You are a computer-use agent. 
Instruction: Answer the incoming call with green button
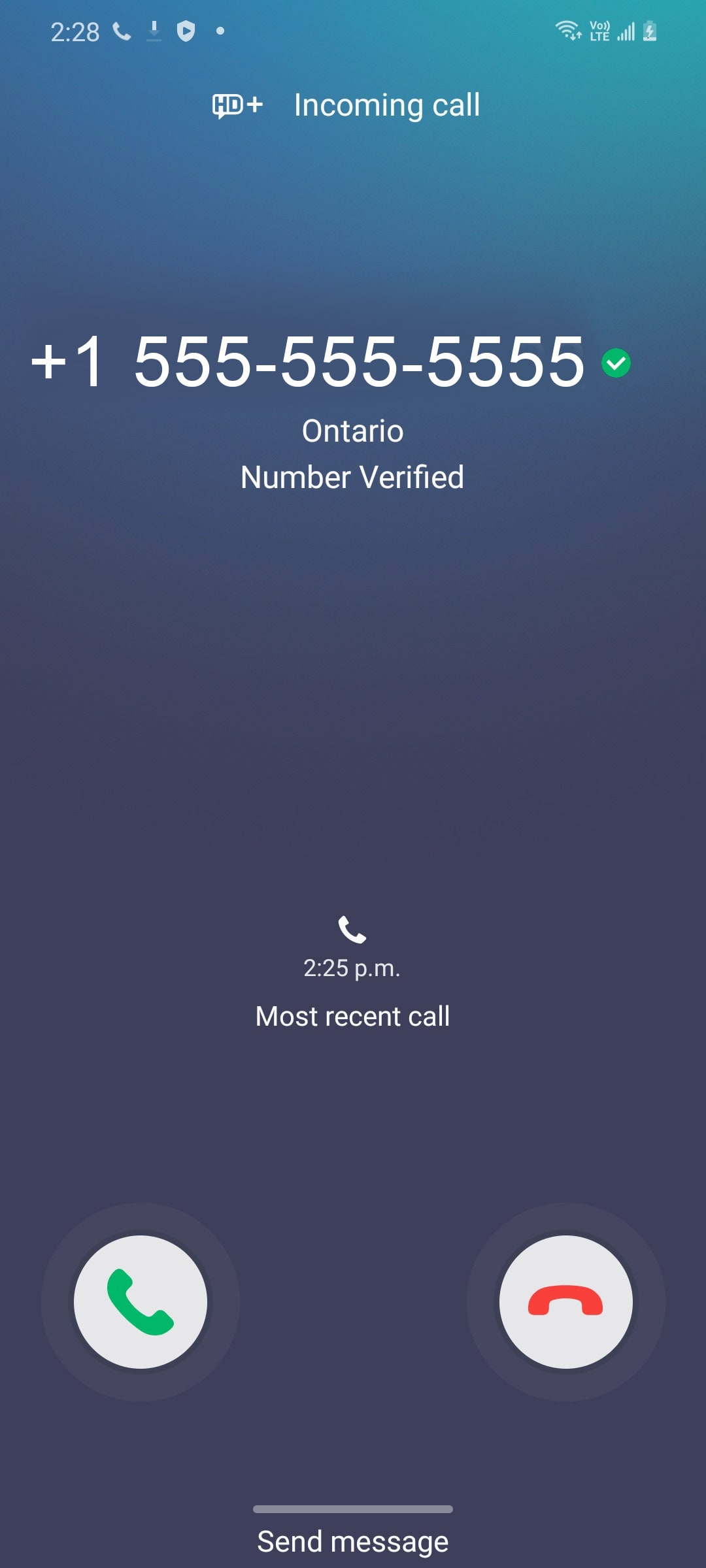141,1301
